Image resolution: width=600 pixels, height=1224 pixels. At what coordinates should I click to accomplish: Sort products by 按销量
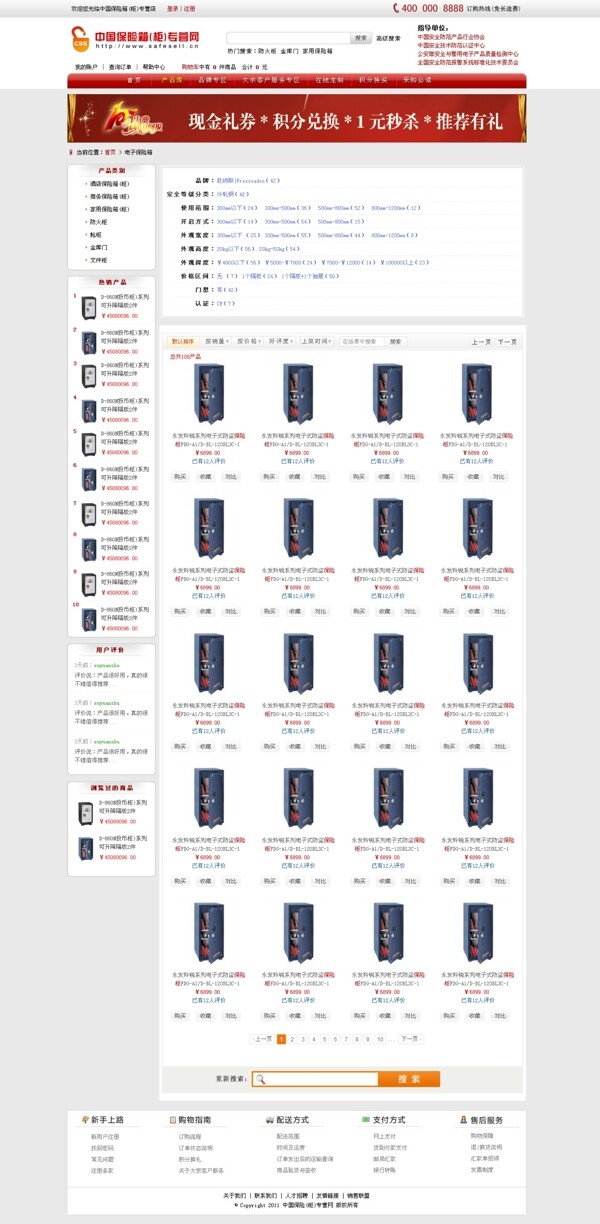coord(216,341)
